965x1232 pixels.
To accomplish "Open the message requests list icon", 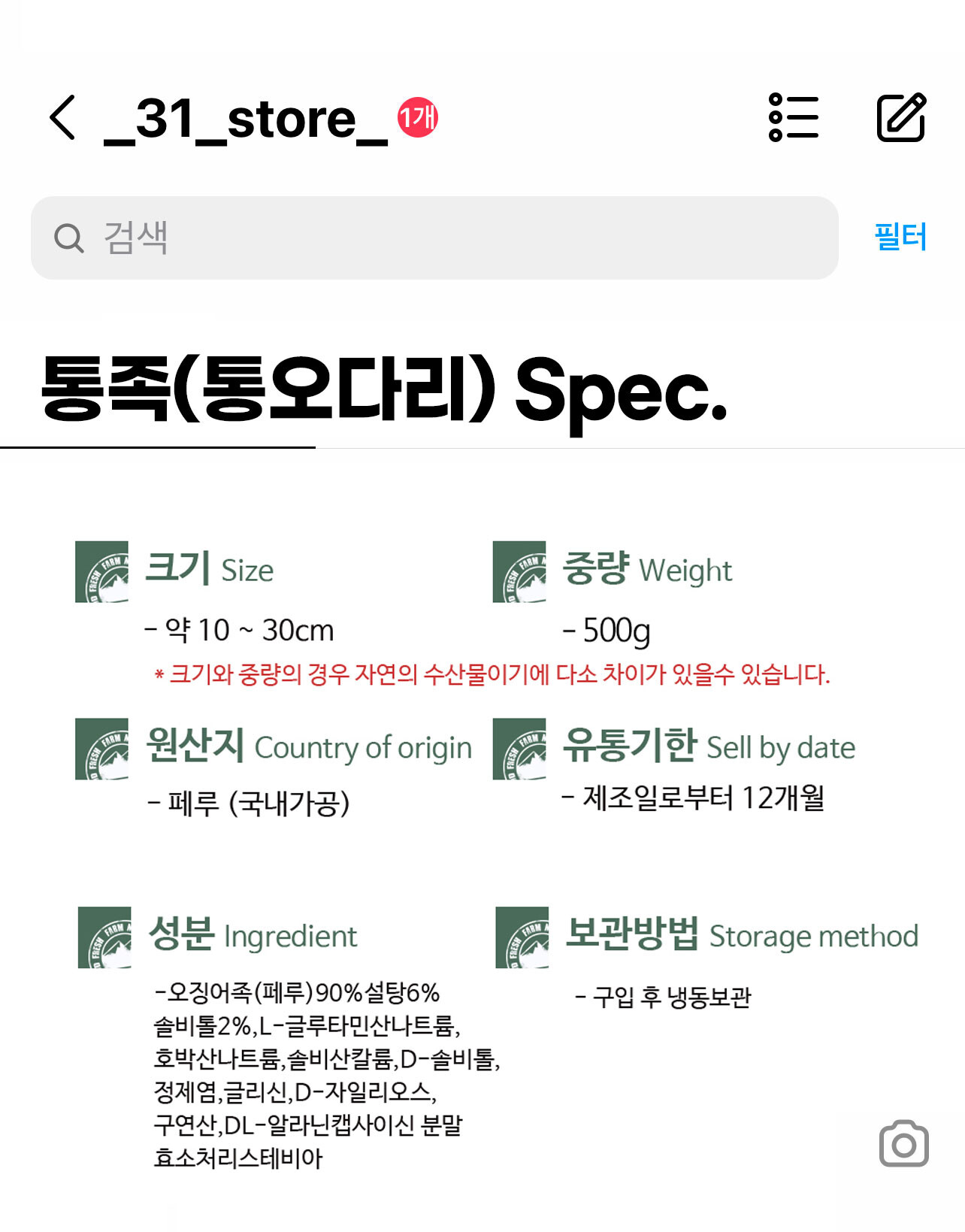I will 793,118.
